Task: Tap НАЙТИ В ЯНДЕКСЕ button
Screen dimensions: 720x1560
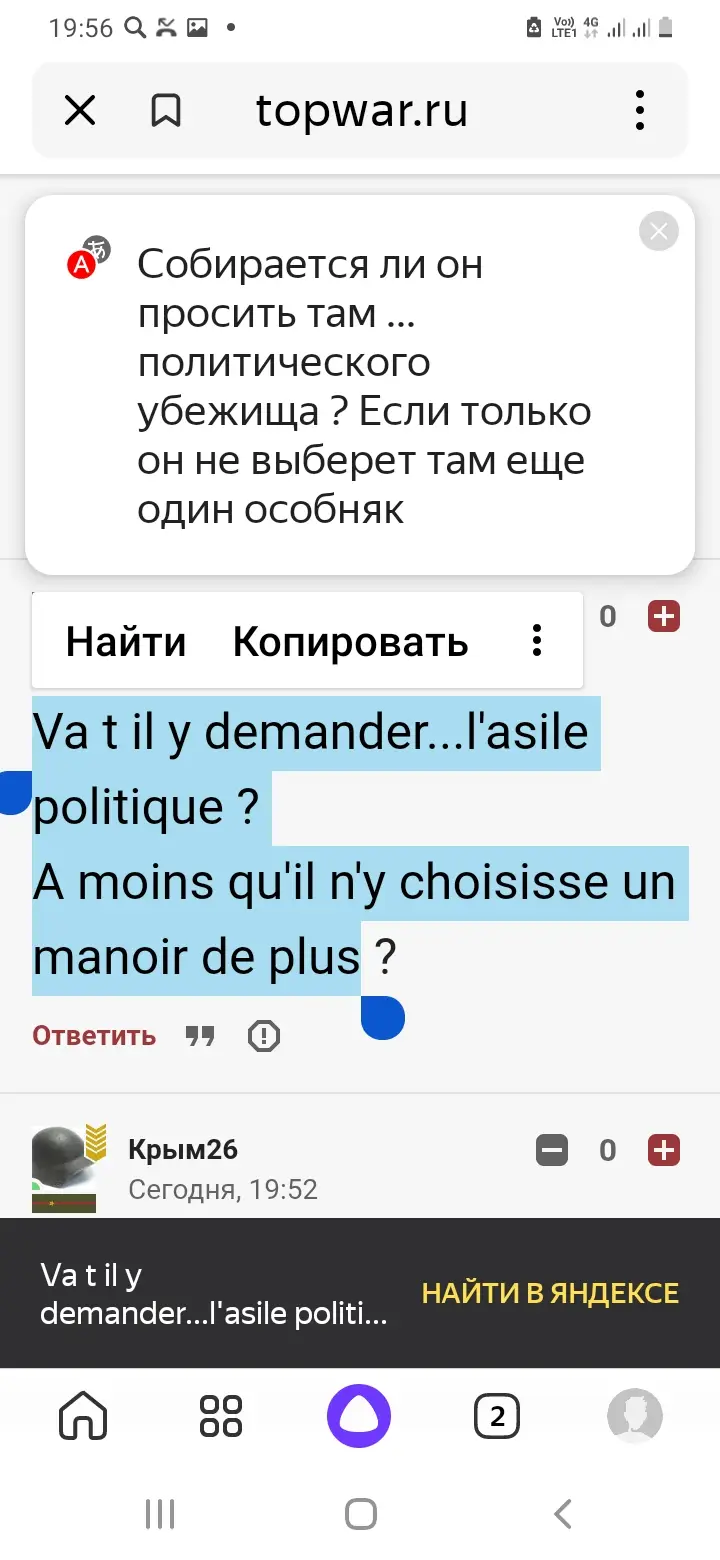Action: pyautogui.click(x=550, y=1293)
